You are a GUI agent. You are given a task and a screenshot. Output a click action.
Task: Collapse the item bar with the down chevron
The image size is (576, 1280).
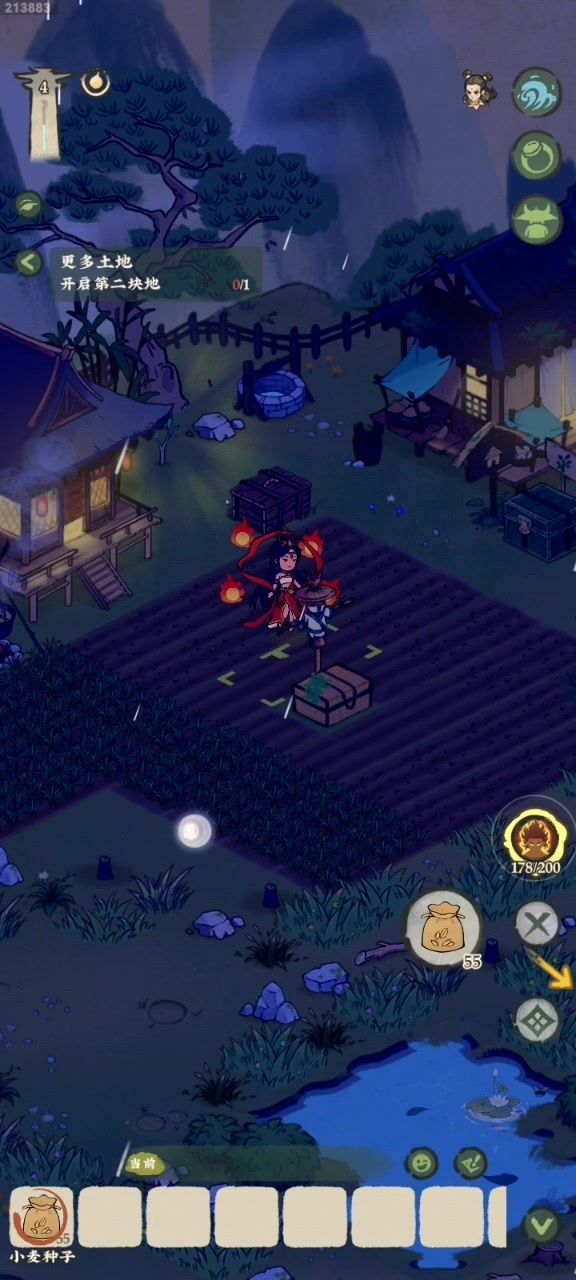pos(541,1223)
